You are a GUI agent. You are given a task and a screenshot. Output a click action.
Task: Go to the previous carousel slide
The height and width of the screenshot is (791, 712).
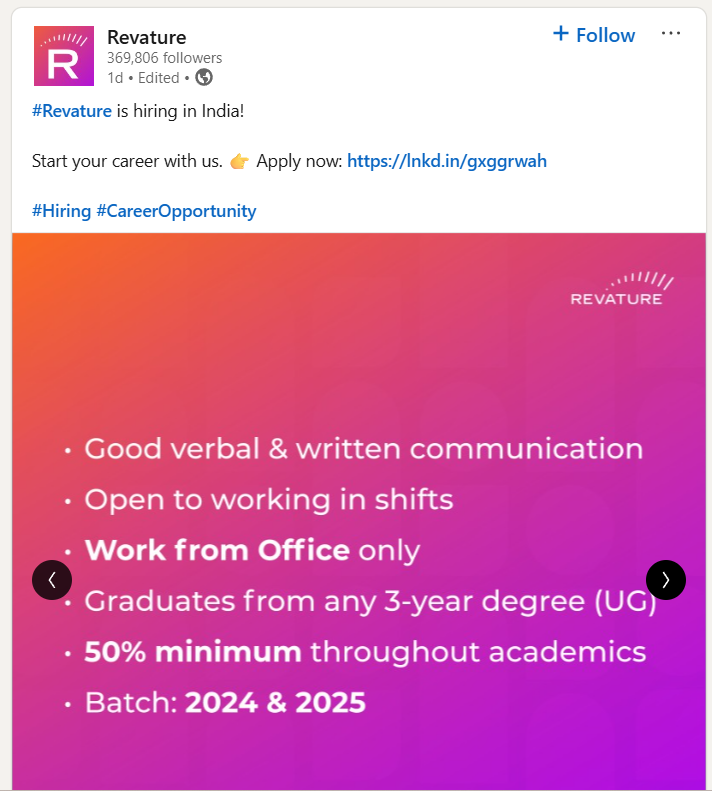click(52, 579)
